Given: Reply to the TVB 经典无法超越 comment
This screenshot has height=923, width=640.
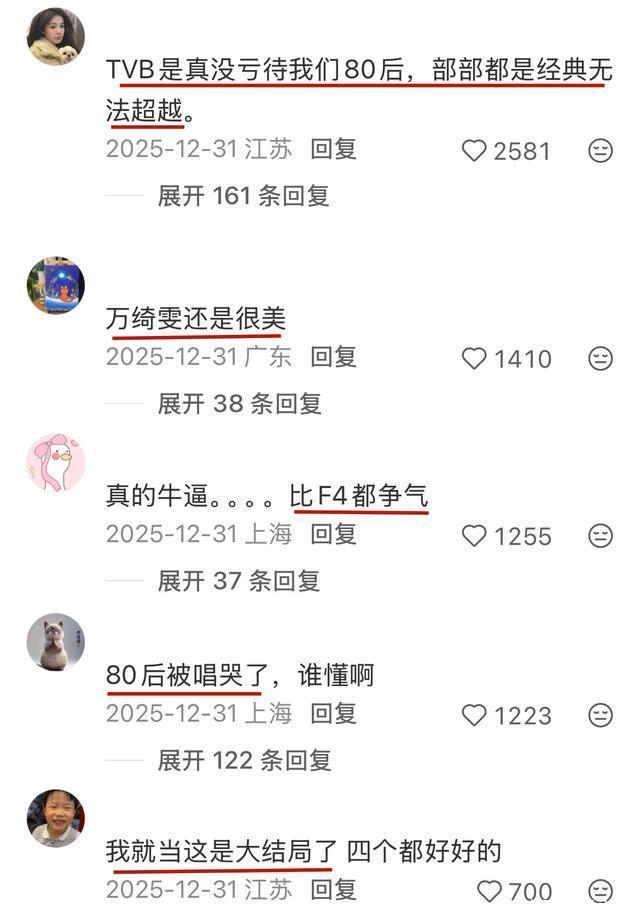Looking at the screenshot, I should point(333,149).
